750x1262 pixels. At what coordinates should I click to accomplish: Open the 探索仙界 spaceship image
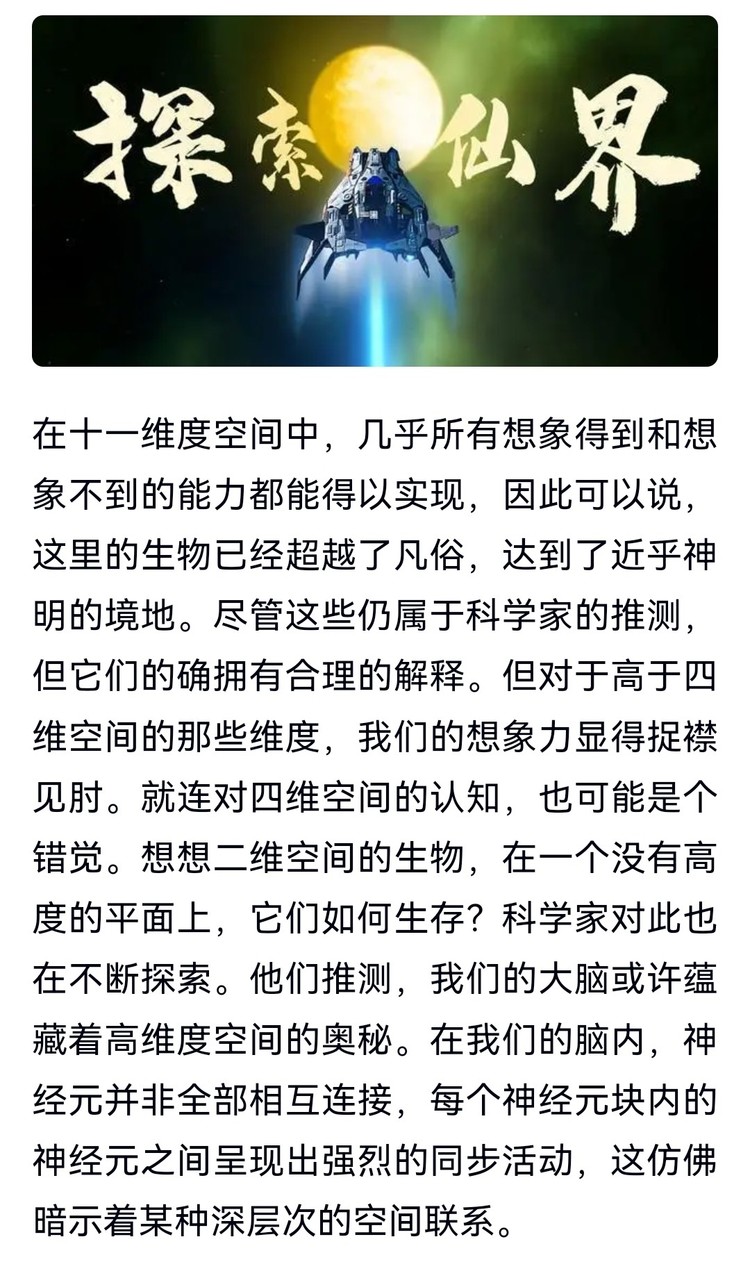pyautogui.click(x=375, y=191)
